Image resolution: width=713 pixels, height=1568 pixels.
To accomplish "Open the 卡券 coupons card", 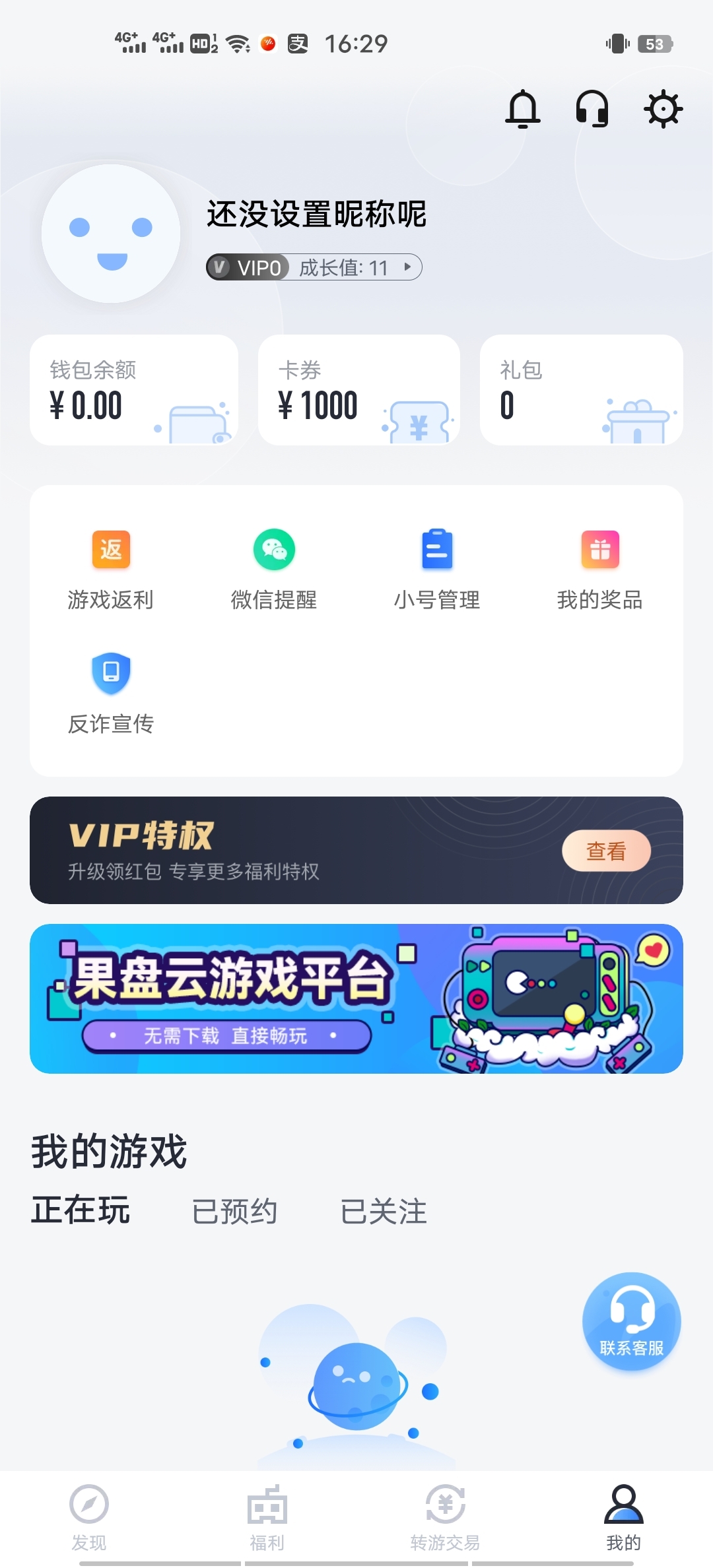I will coord(358,390).
